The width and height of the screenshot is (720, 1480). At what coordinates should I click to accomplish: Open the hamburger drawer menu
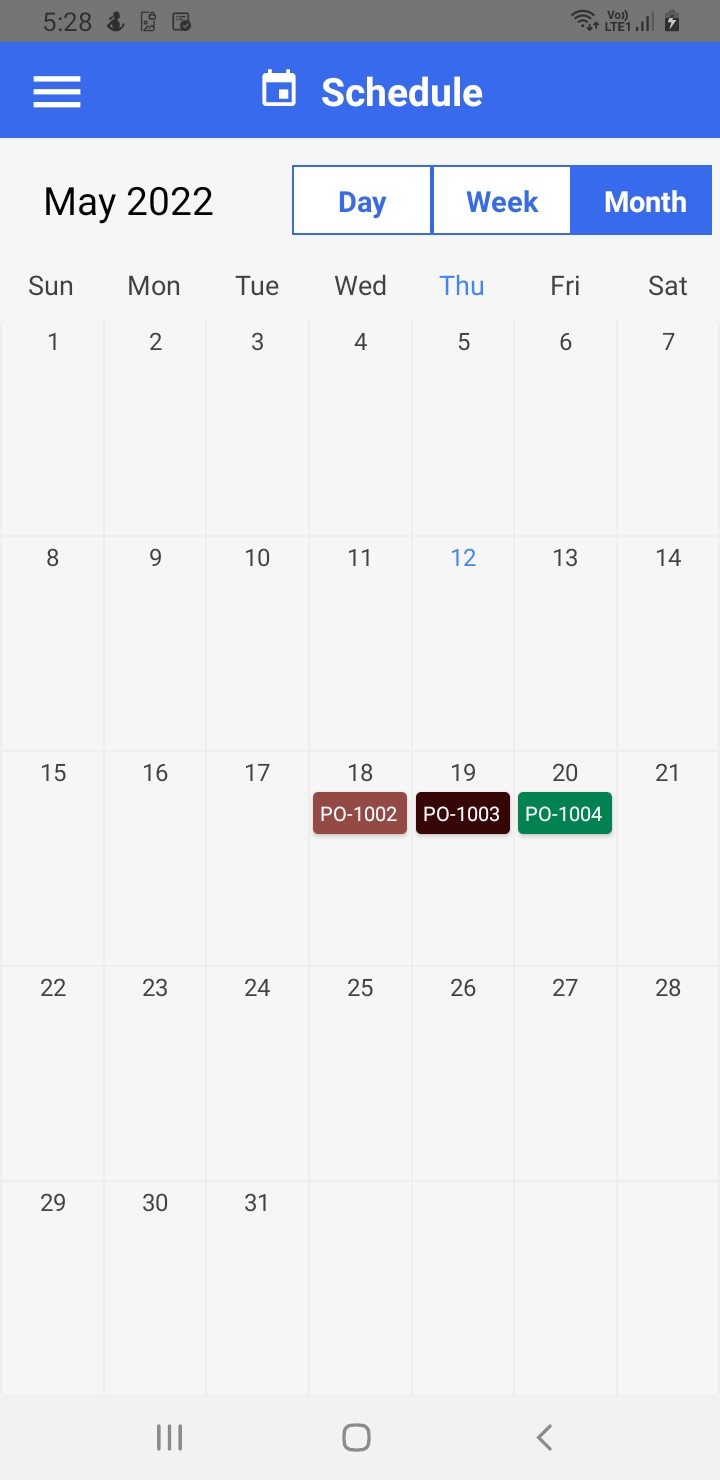pyautogui.click(x=57, y=92)
